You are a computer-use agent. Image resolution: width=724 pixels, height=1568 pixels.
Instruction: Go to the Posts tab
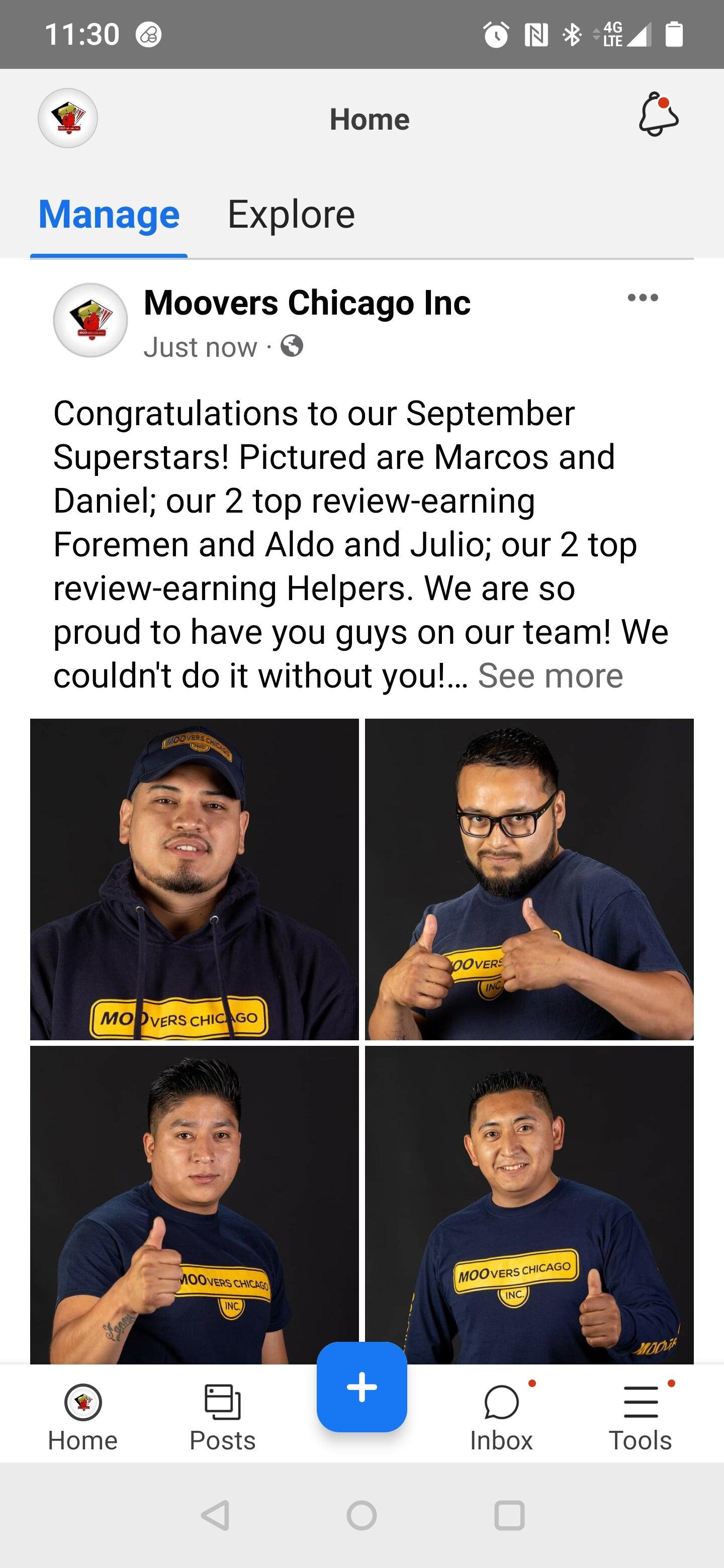[x=222, y=1418]
